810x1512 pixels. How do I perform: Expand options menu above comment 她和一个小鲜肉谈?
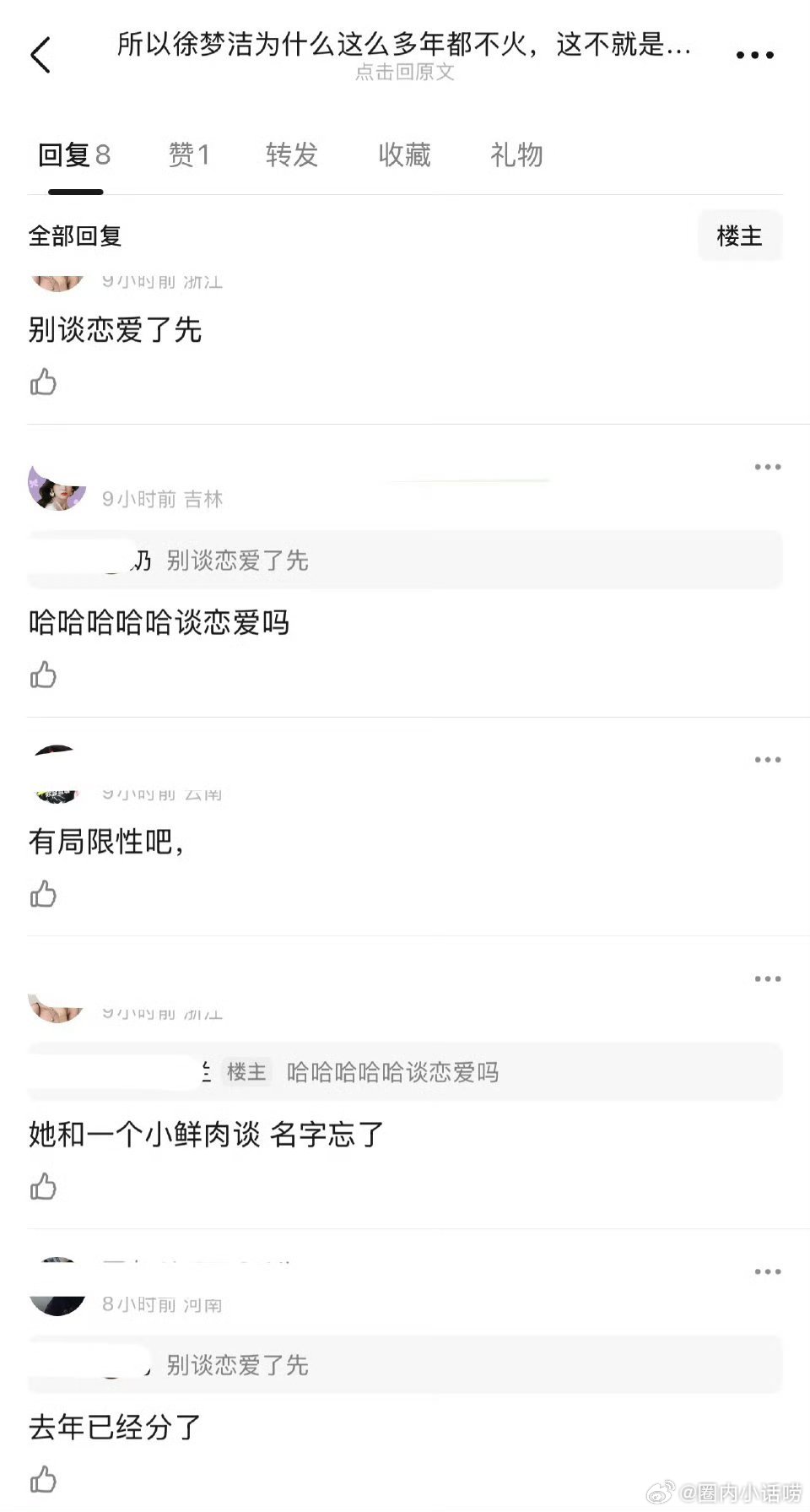767,978
